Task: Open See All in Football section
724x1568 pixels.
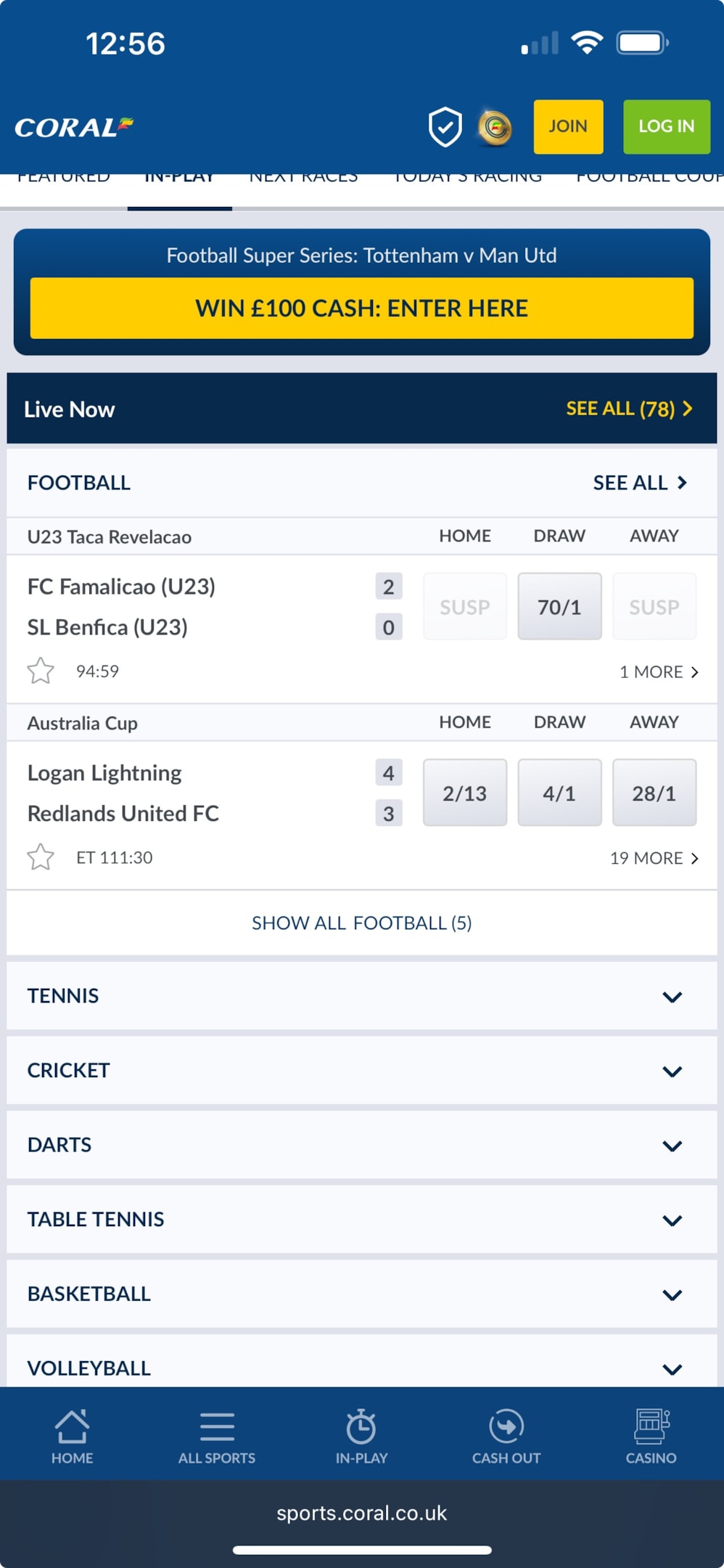Action: tap(640, 483)
